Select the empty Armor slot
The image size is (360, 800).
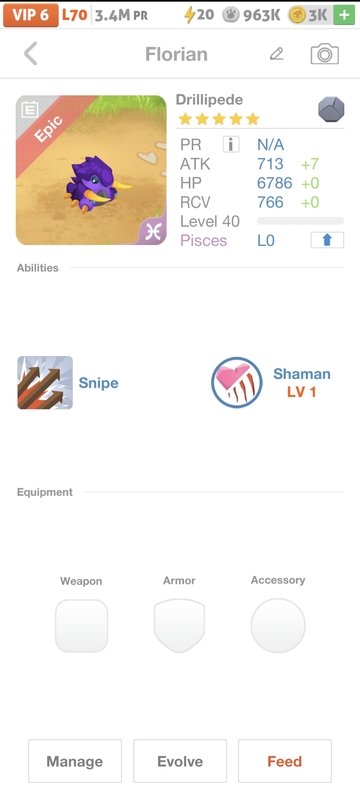pos(179,626)
